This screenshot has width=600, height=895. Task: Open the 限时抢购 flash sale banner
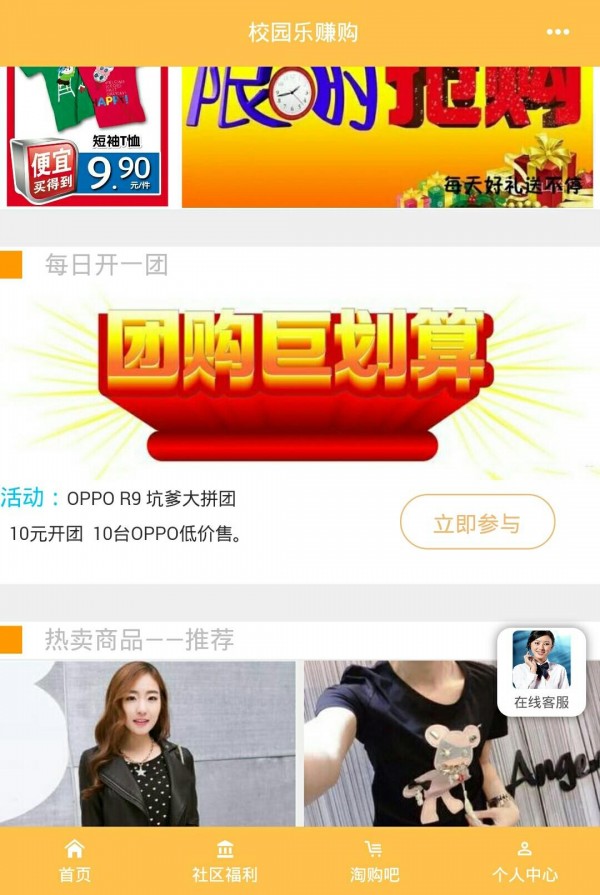click(x=387, y=136)
